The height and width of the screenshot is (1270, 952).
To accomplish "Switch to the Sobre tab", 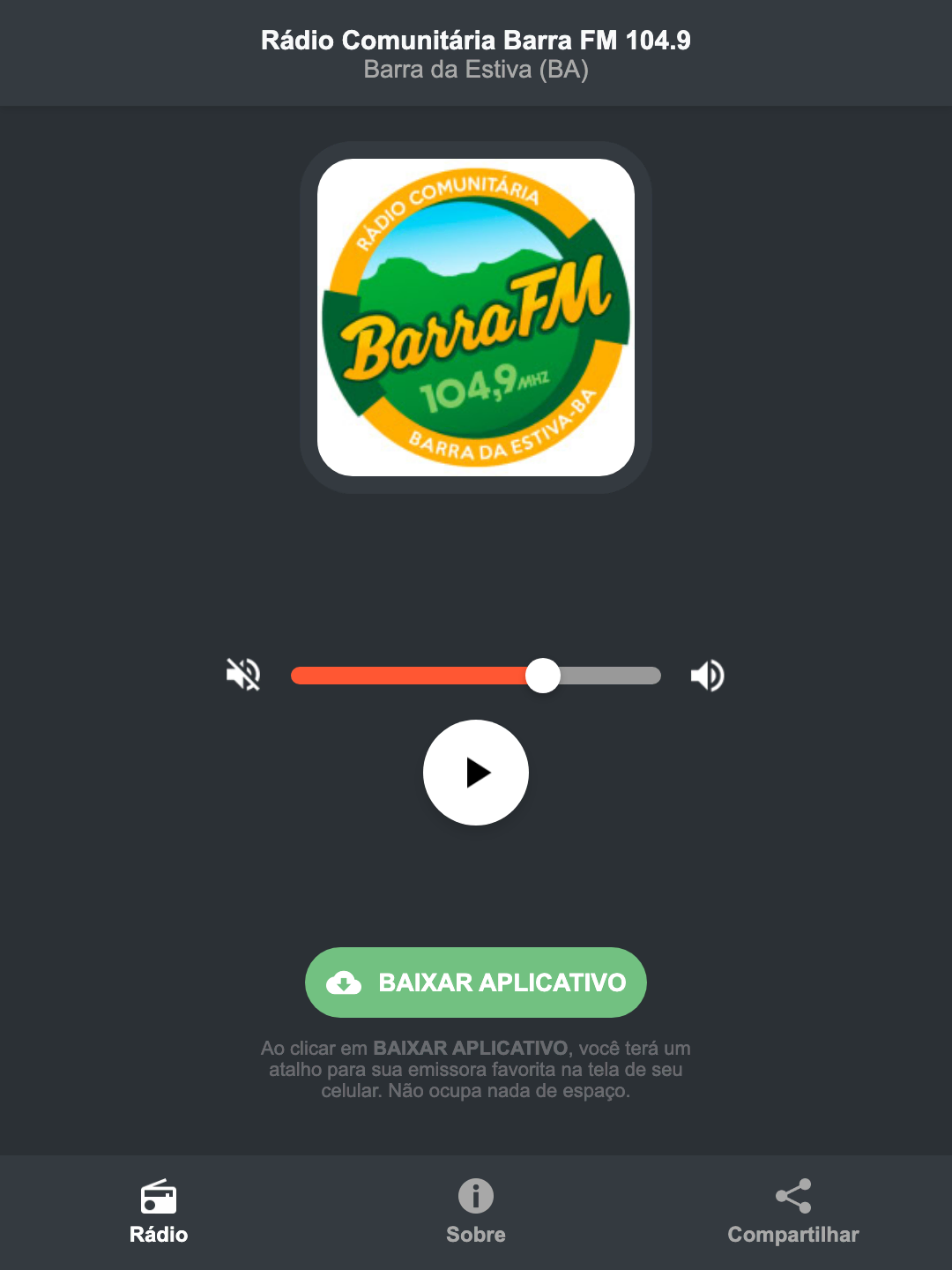I will 475,1213.
